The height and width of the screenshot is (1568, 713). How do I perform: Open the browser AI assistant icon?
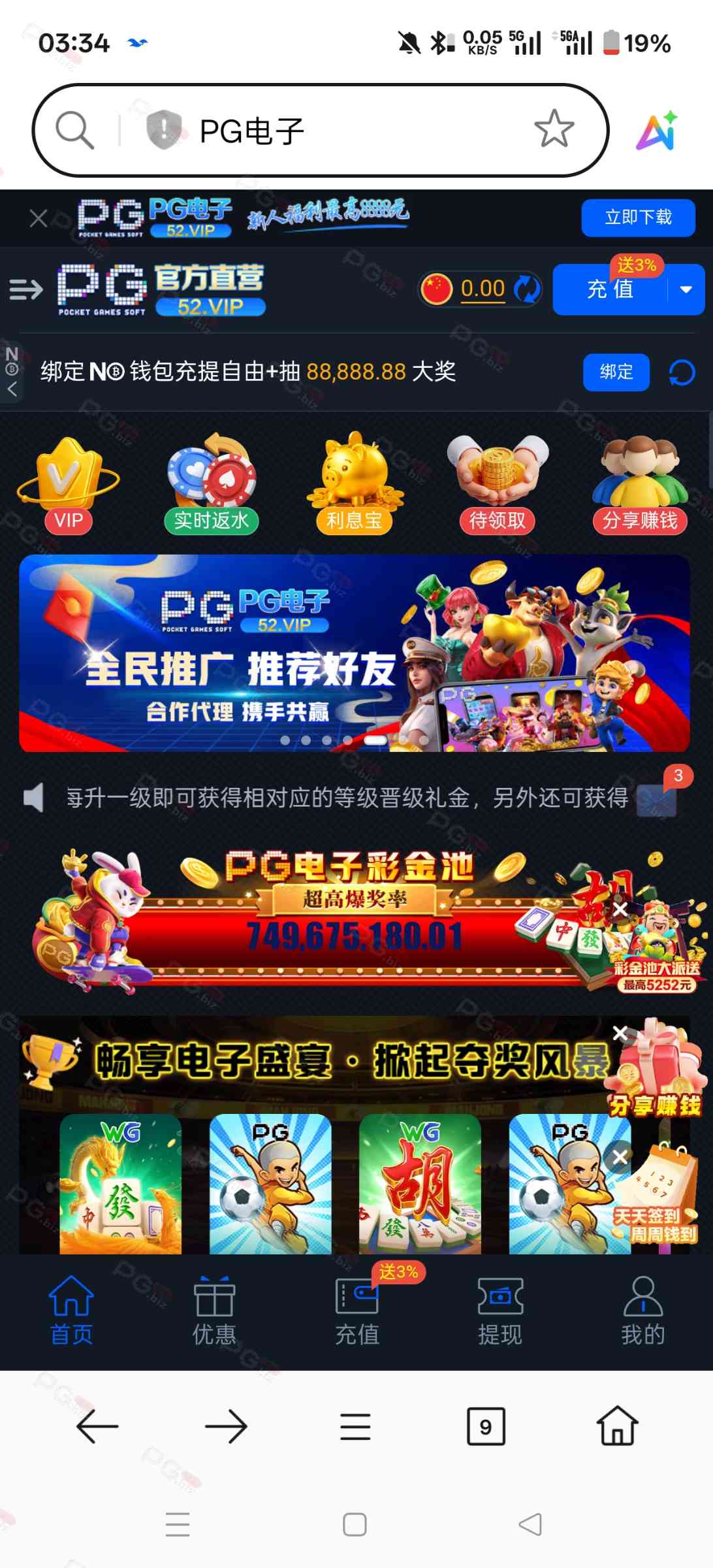pyautogui.click(x=657, y=131)
